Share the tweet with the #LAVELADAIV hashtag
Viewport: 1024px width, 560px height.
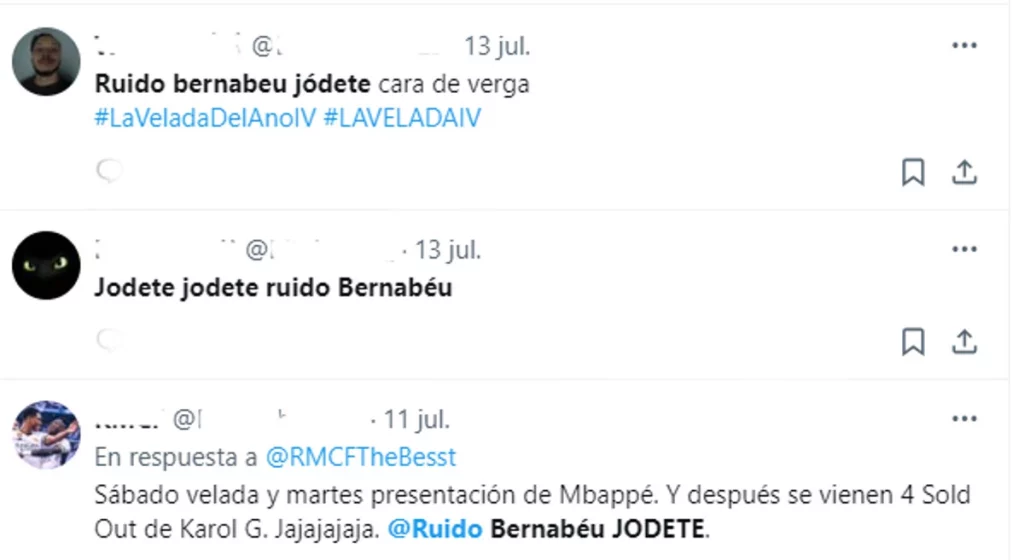point(964,172)
